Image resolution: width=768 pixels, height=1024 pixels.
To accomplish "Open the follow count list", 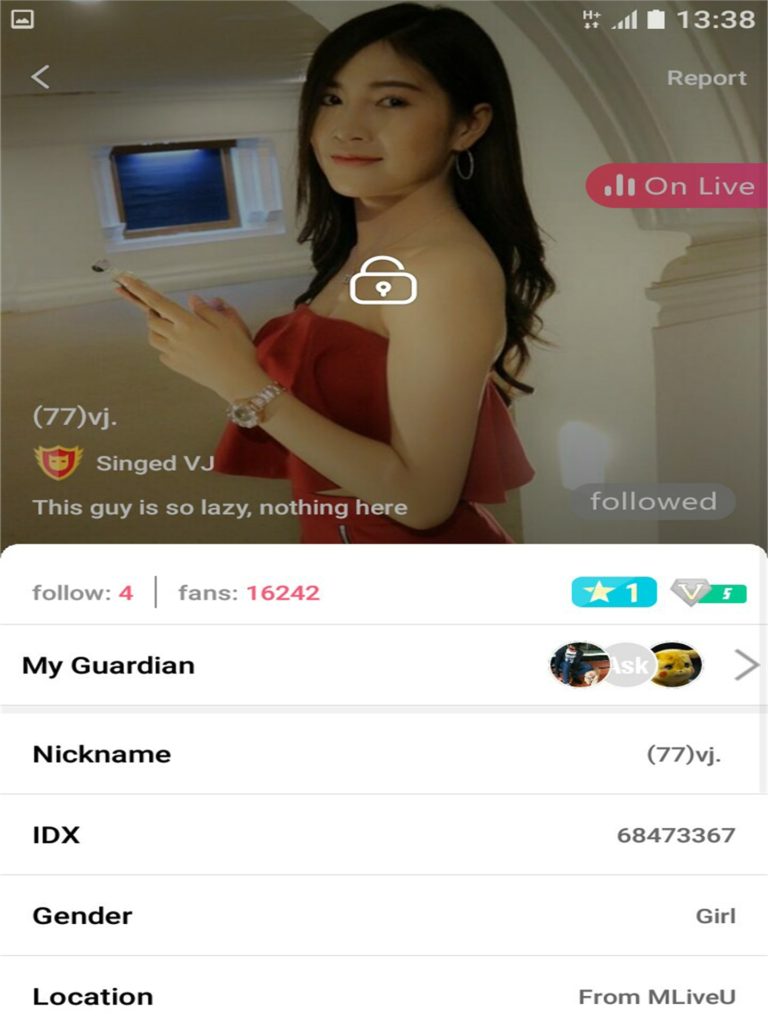I will pyautogui.click(x=82, y=592).
